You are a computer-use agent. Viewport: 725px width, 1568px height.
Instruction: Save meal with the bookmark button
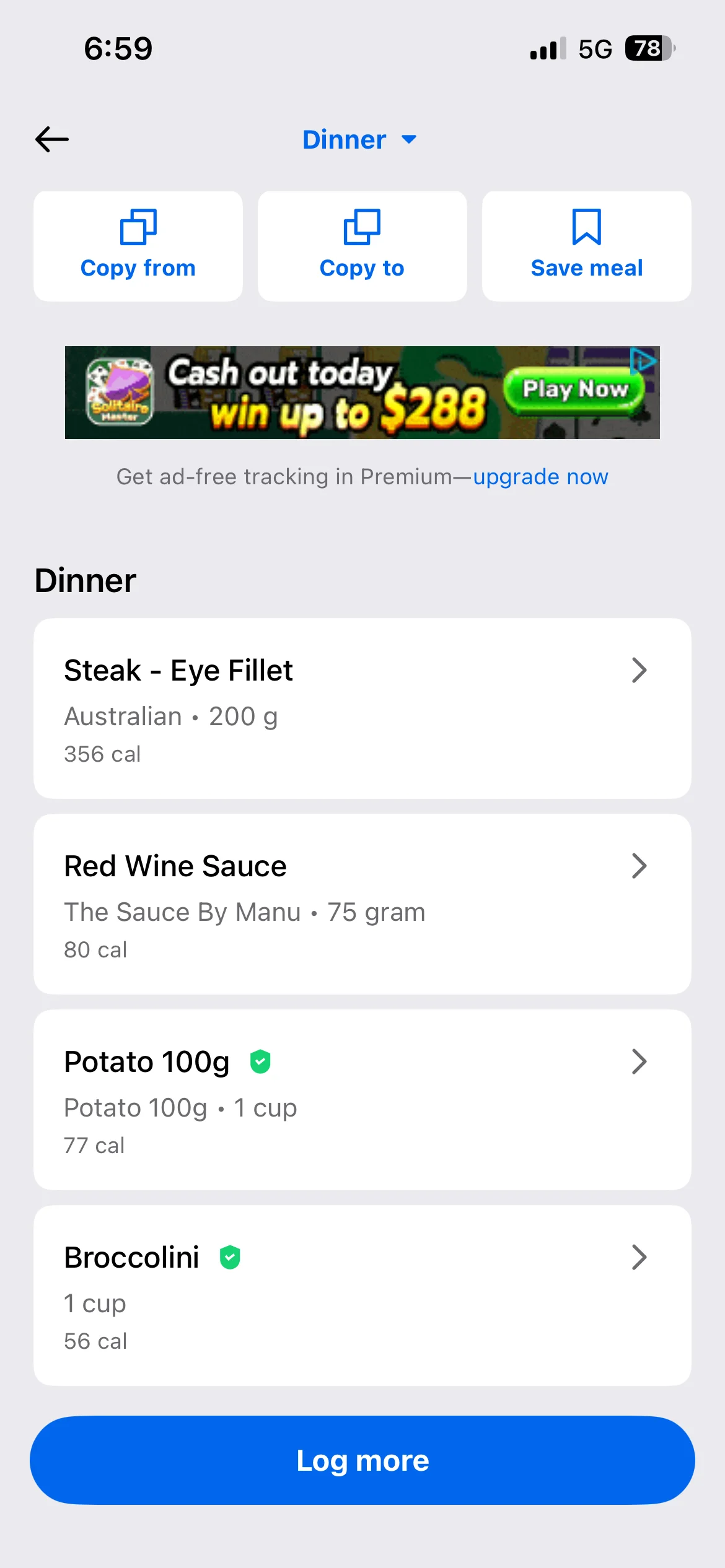[x=586, y=246]
